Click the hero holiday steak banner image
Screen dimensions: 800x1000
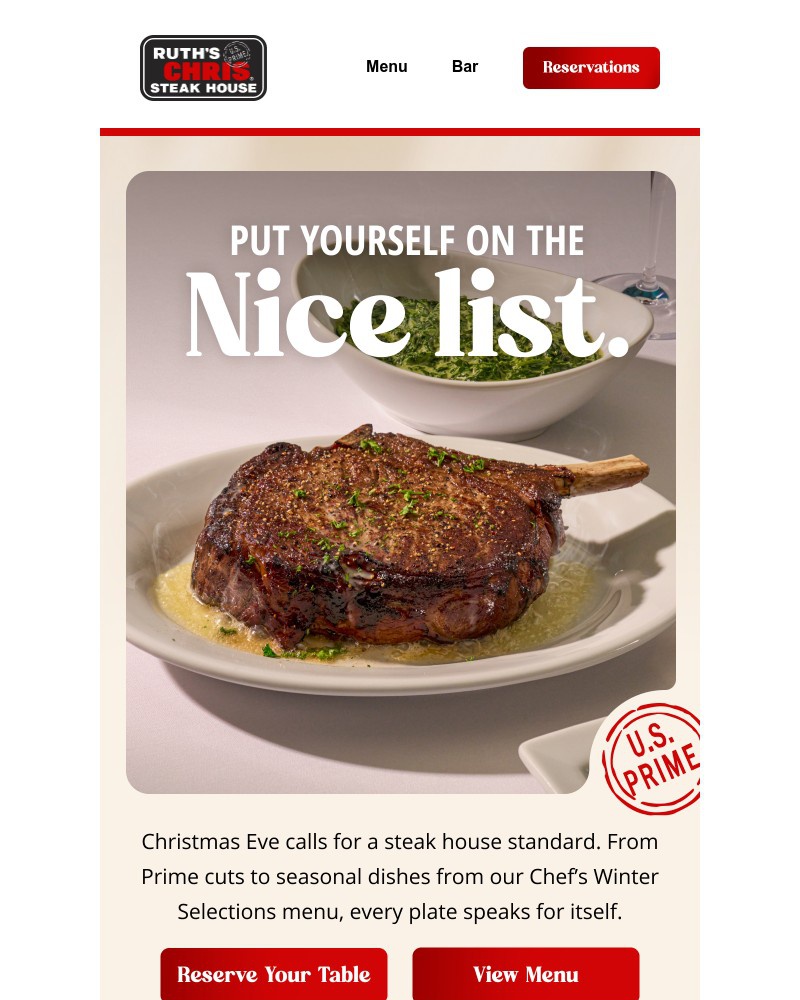[x=400, y=480]
